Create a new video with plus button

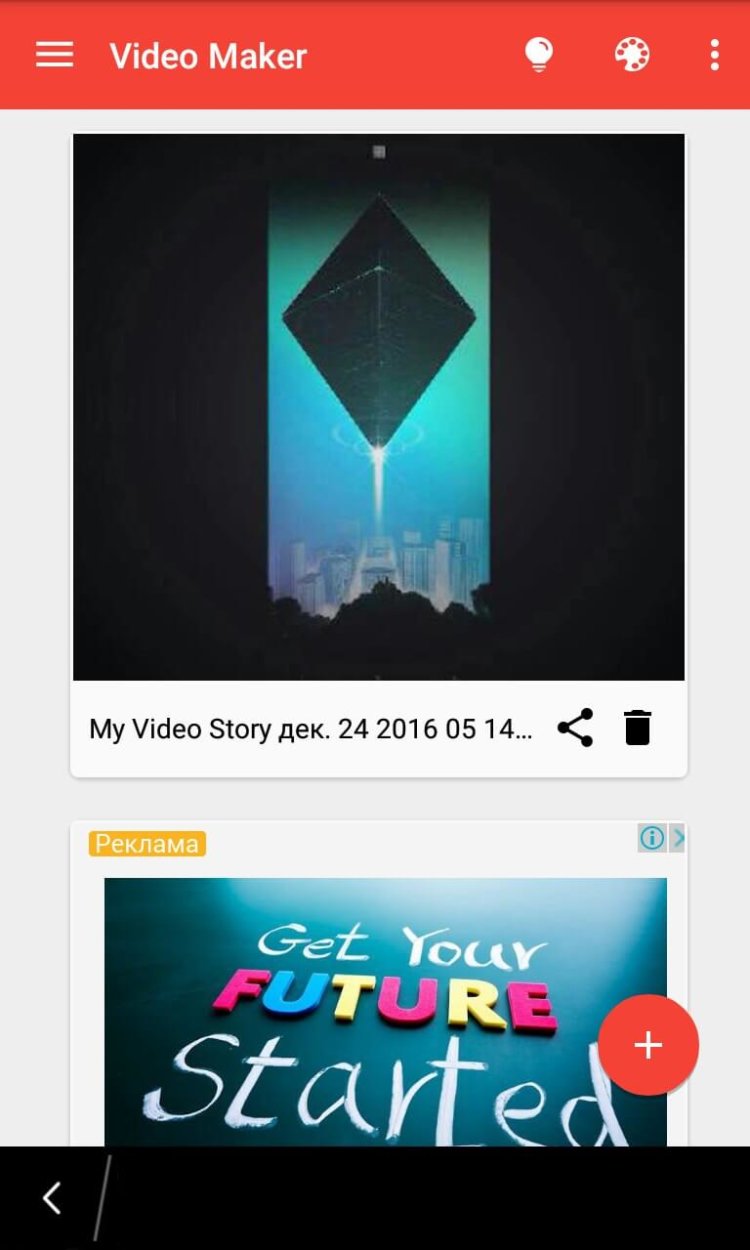point(648,1045)
